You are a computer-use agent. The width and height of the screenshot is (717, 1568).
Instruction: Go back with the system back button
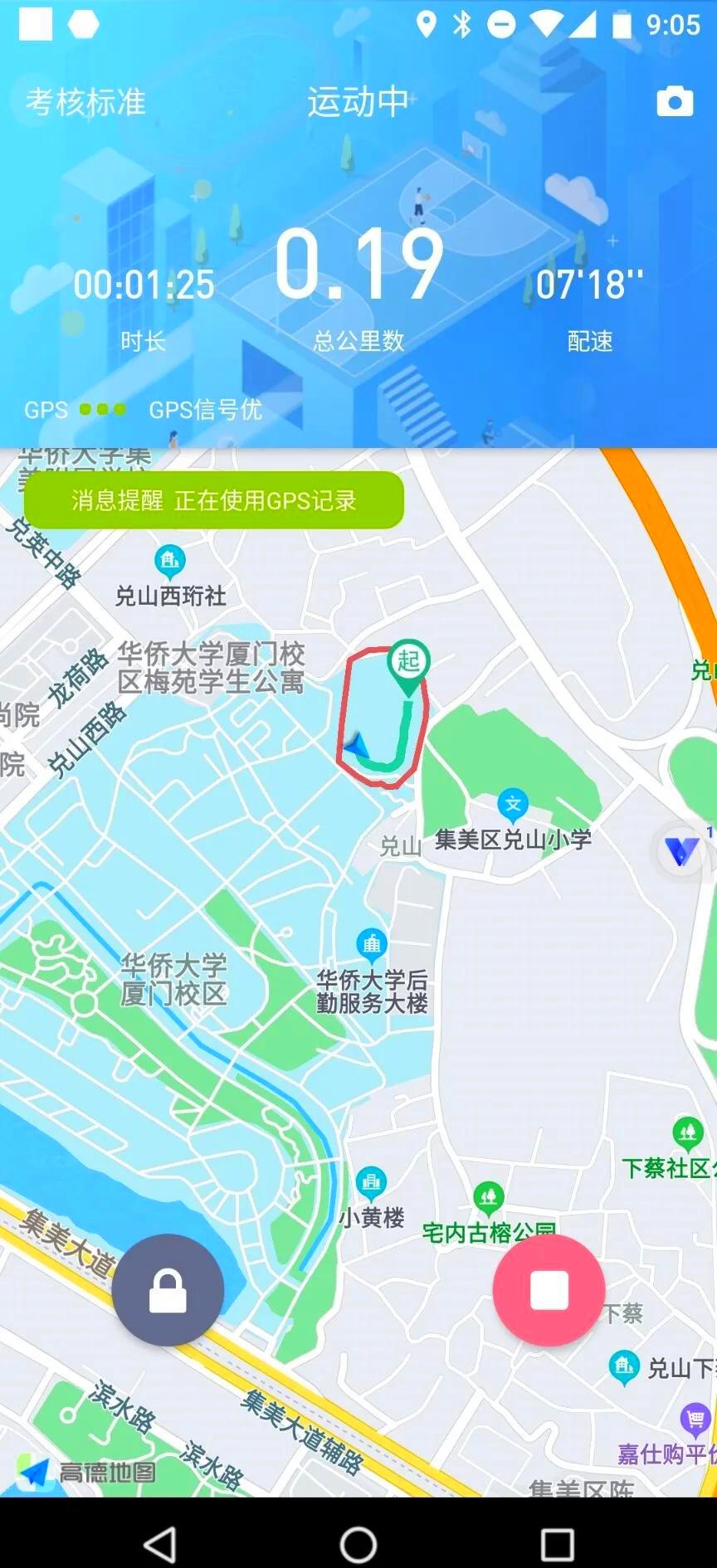160,1544
